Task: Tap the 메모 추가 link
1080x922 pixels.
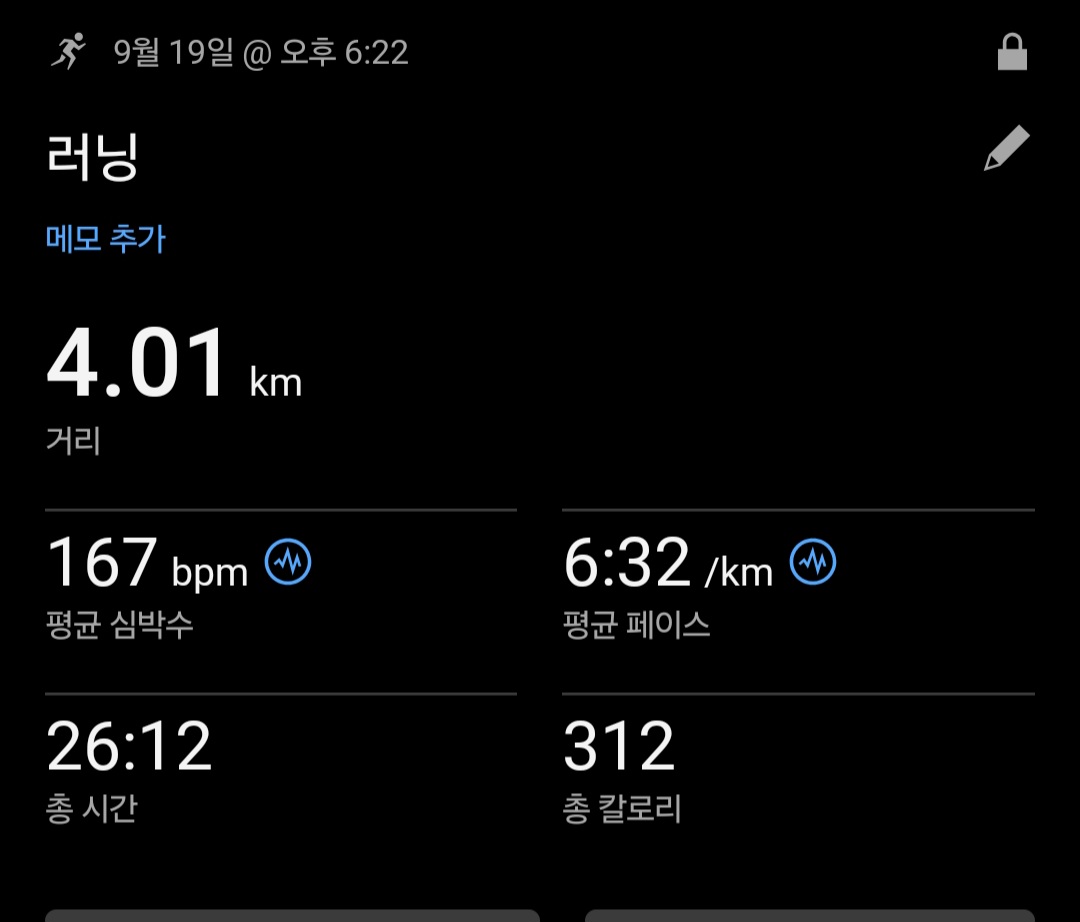Action: [106, 239]
